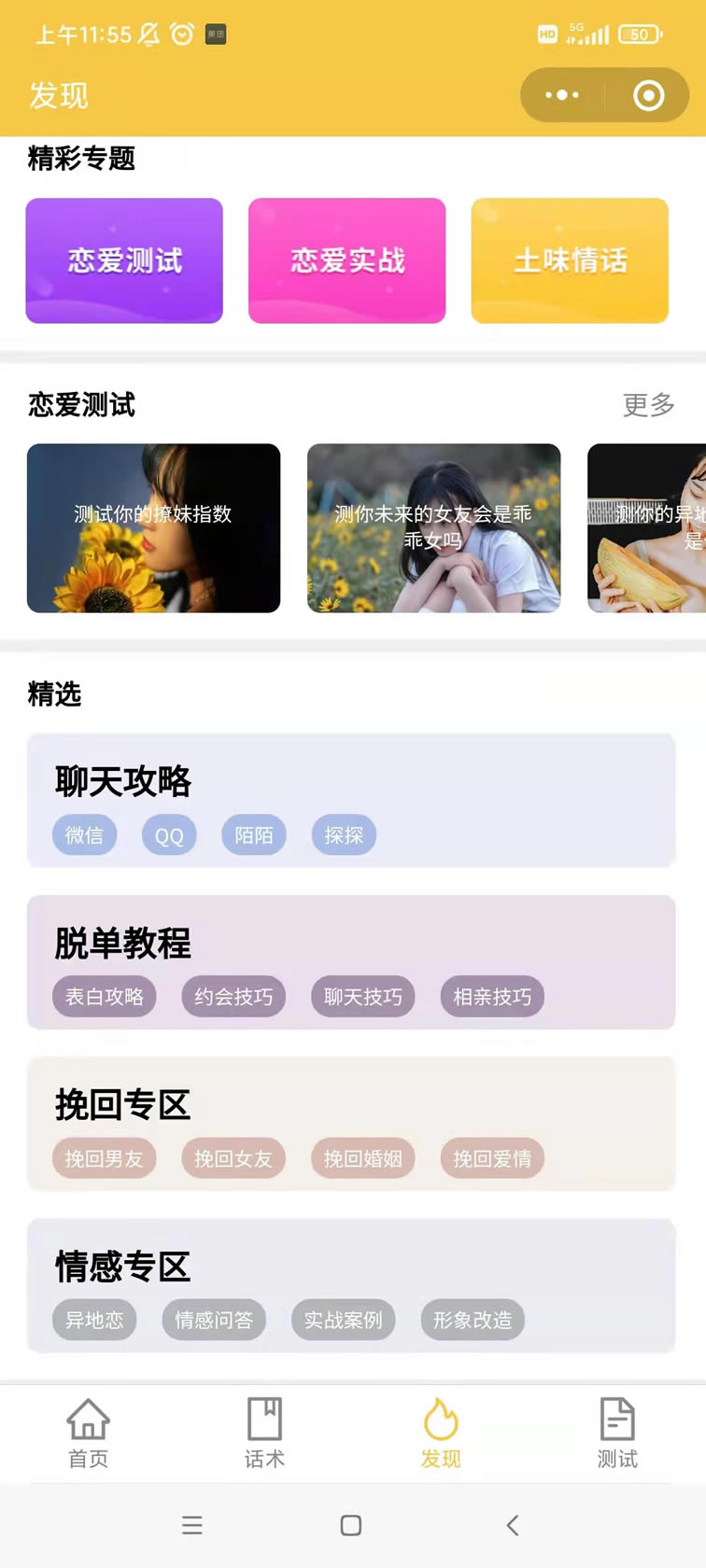706x1568 pixels.
Task: Go to the 测试 tab
Action: (617, 1433)
